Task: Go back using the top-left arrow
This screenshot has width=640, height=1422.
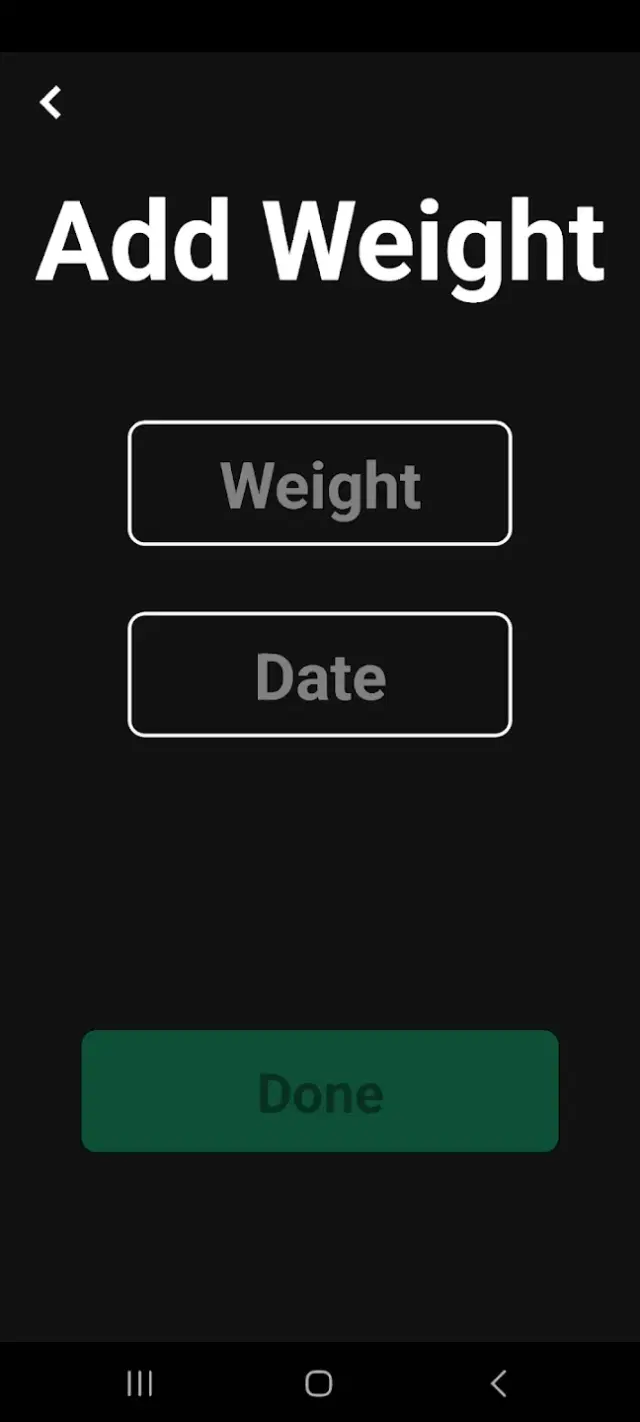Action: click(x=50, y=102)
